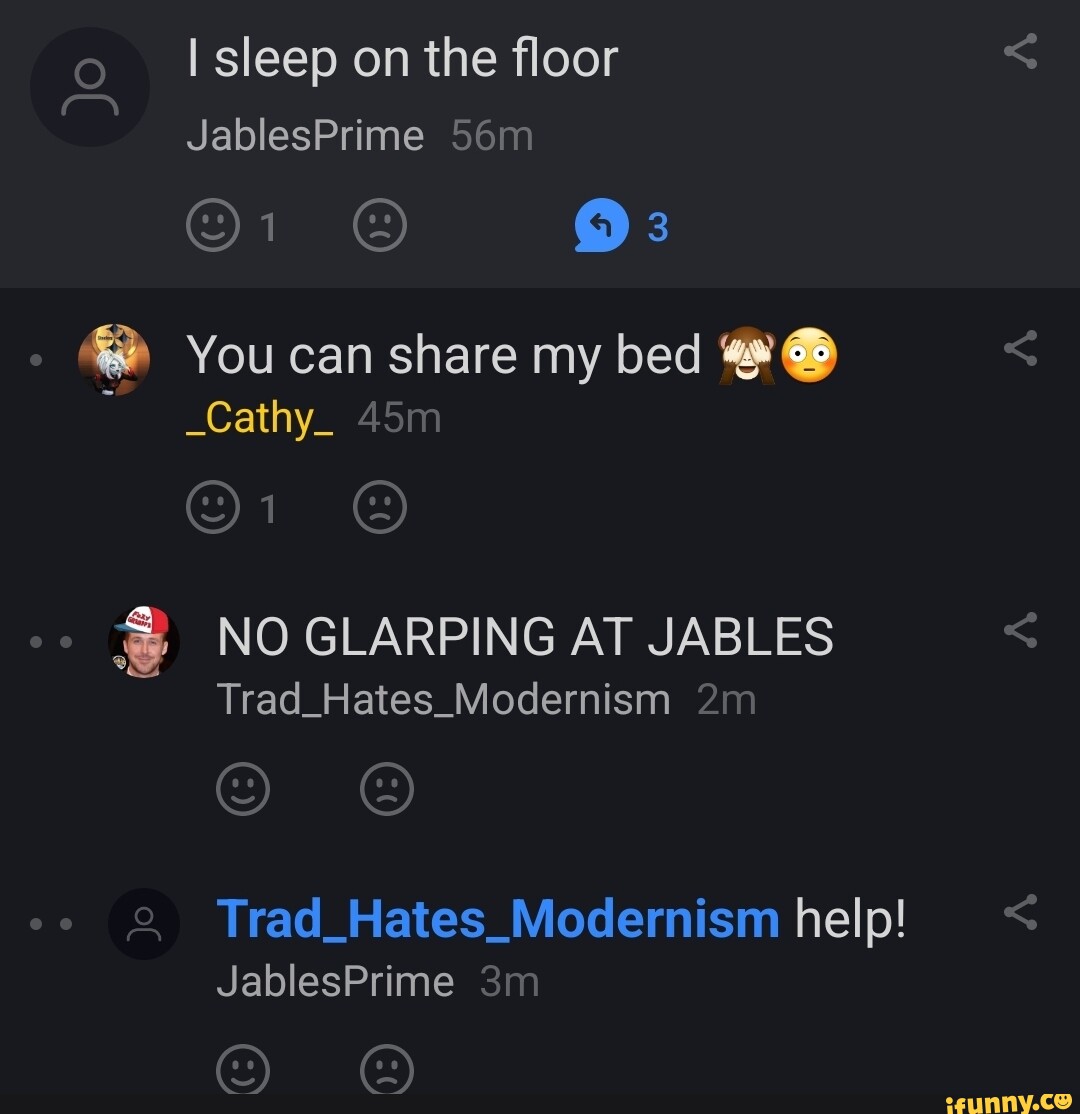
Task: Click the share arrow on 'You can share my bed'
Action: coord(1022,349)
